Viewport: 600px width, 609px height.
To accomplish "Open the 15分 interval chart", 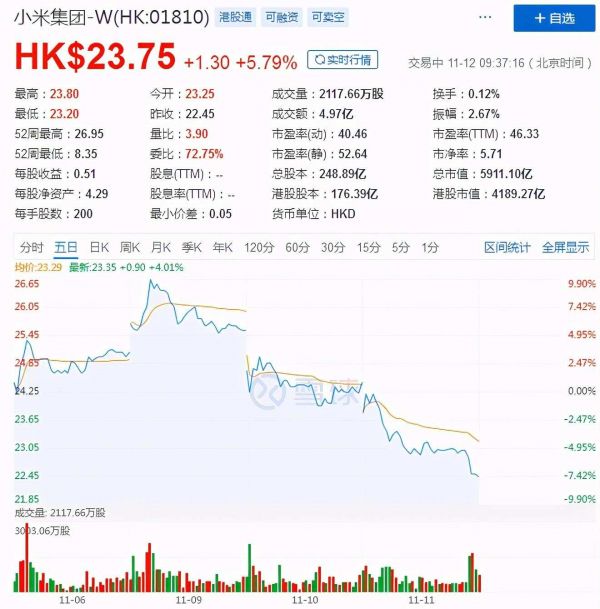I will 369,247.
